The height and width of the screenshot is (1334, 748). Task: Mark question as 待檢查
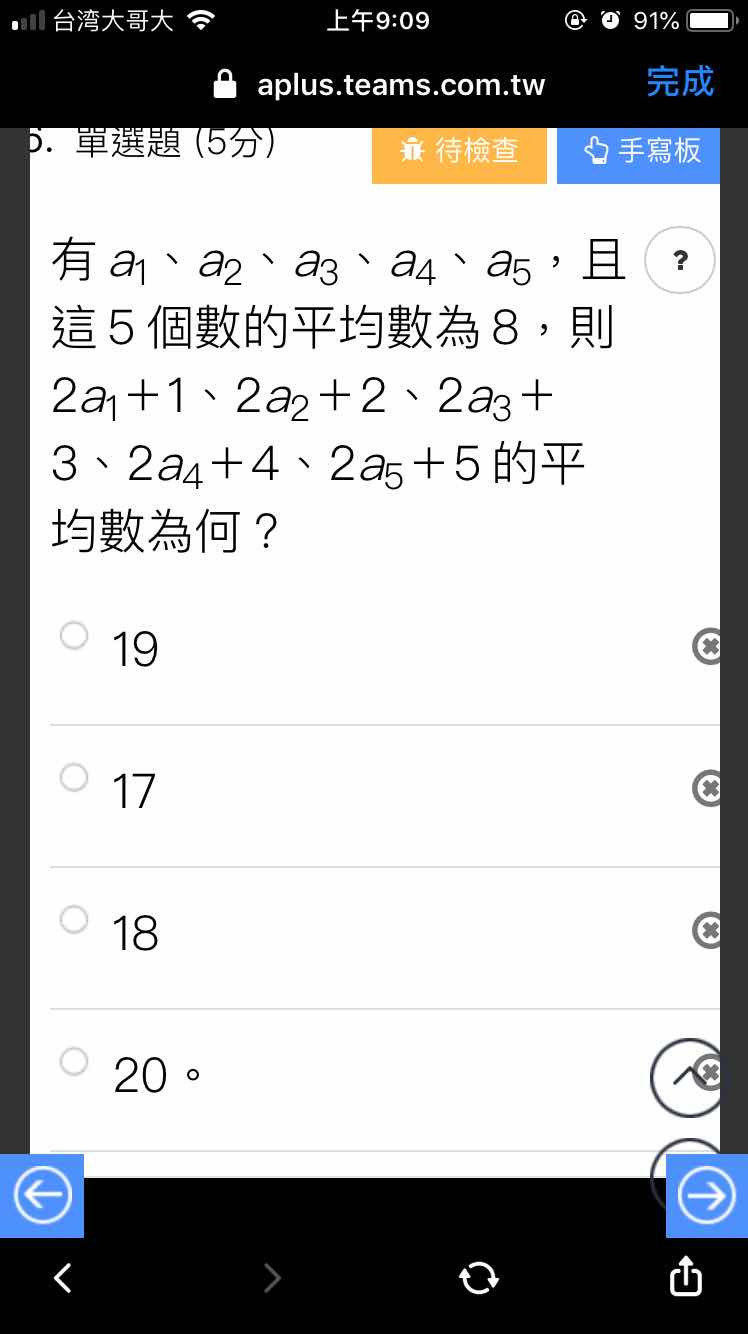click(x=459, y=153)
